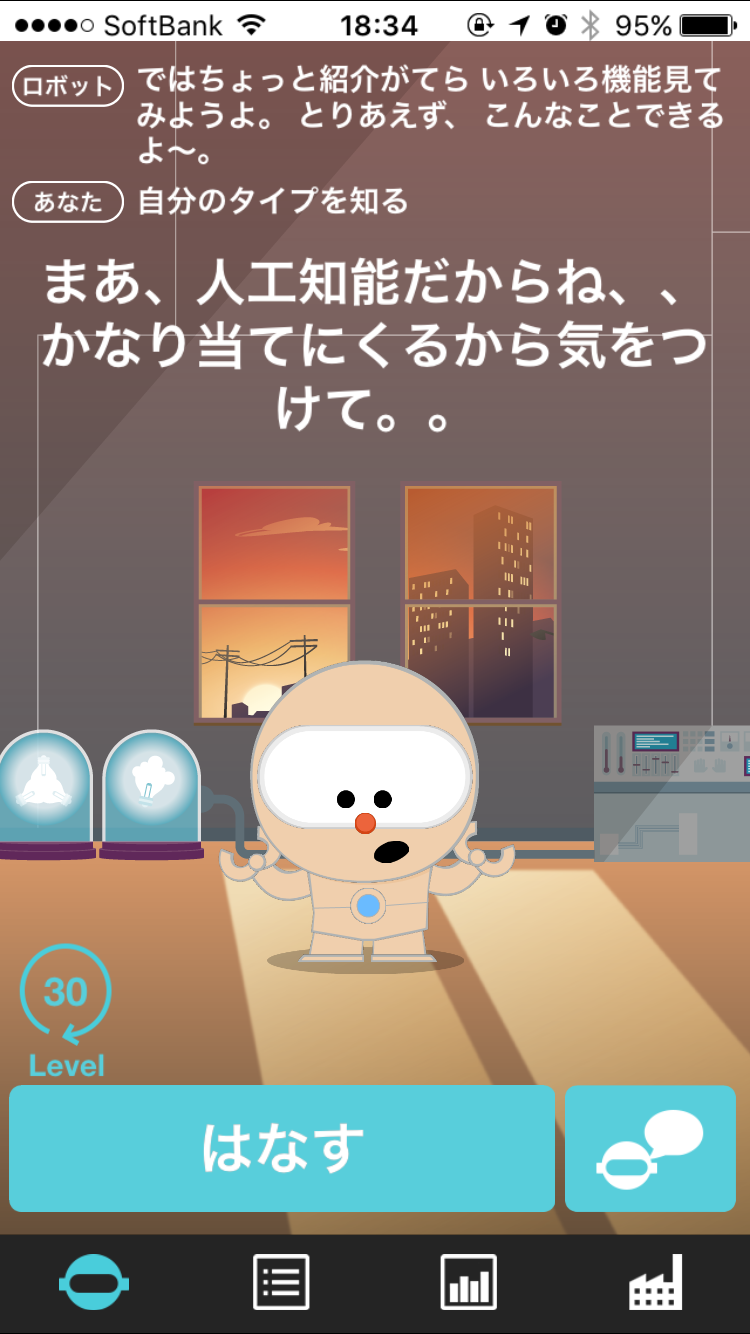The image size is (750, 1334).
Task: Switch to the bar chart tab
Action: click(x=468, y=1283)
